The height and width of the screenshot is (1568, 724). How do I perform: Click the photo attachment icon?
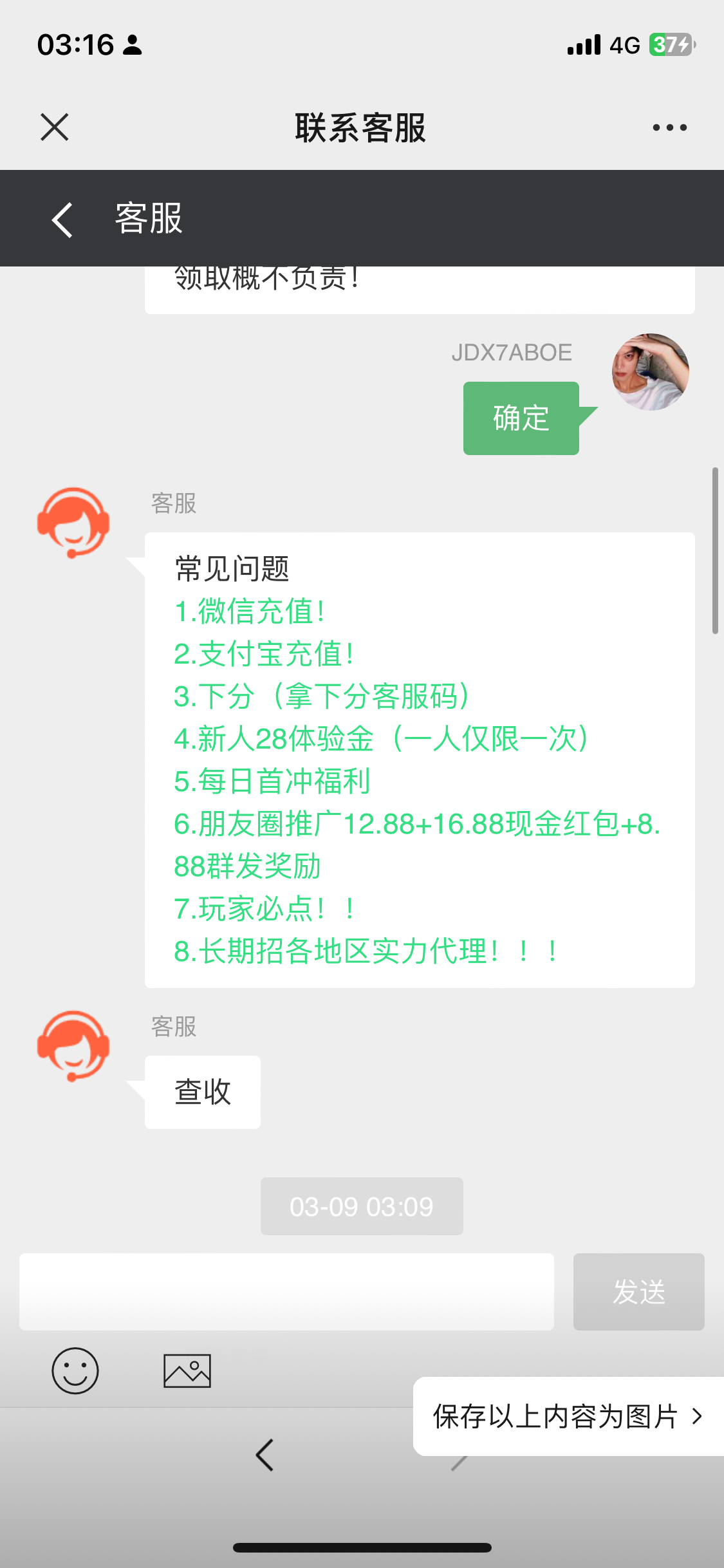(188, 1370)
